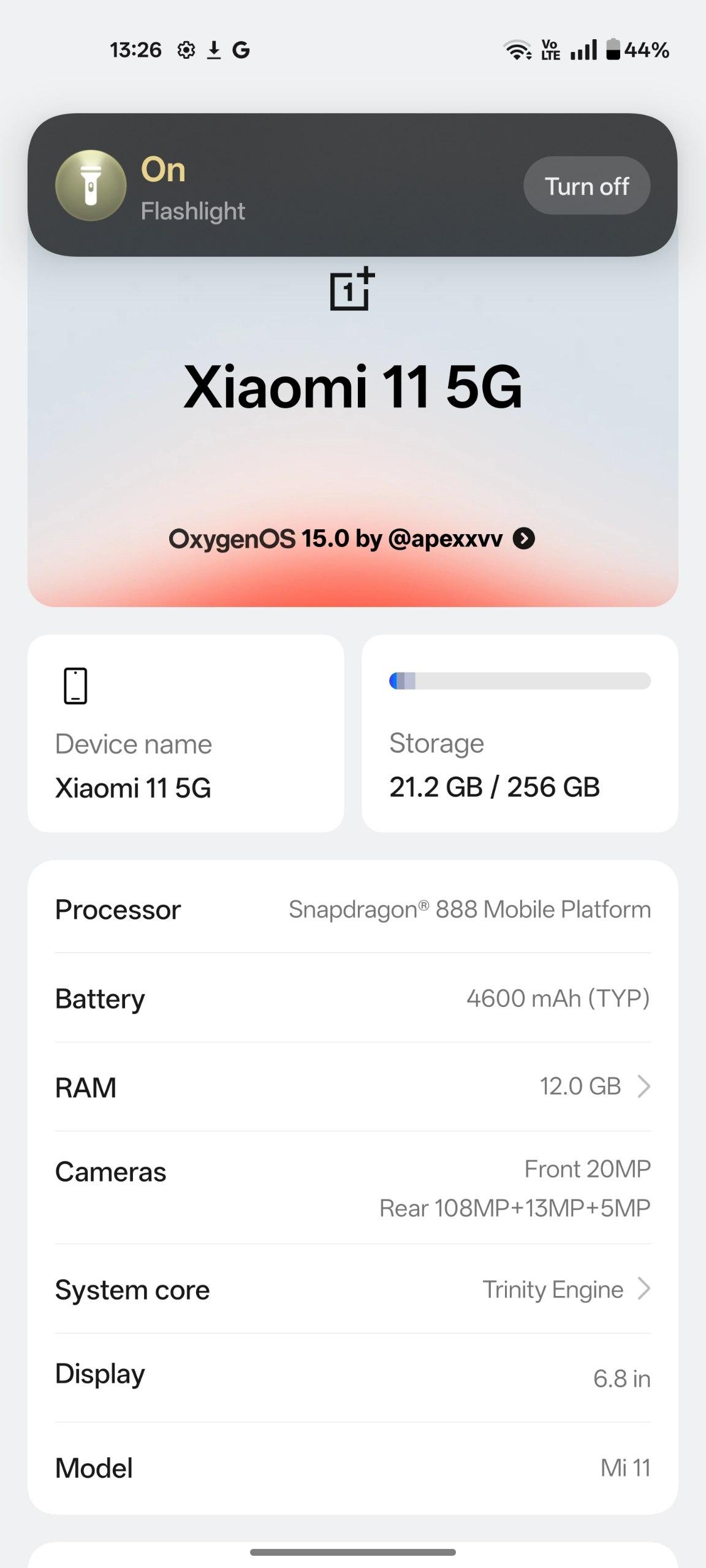The image size is (706, 1568).
Task: Open System core Trinity Engine row
Action: pyautogui.click(x=352, y=1289)
